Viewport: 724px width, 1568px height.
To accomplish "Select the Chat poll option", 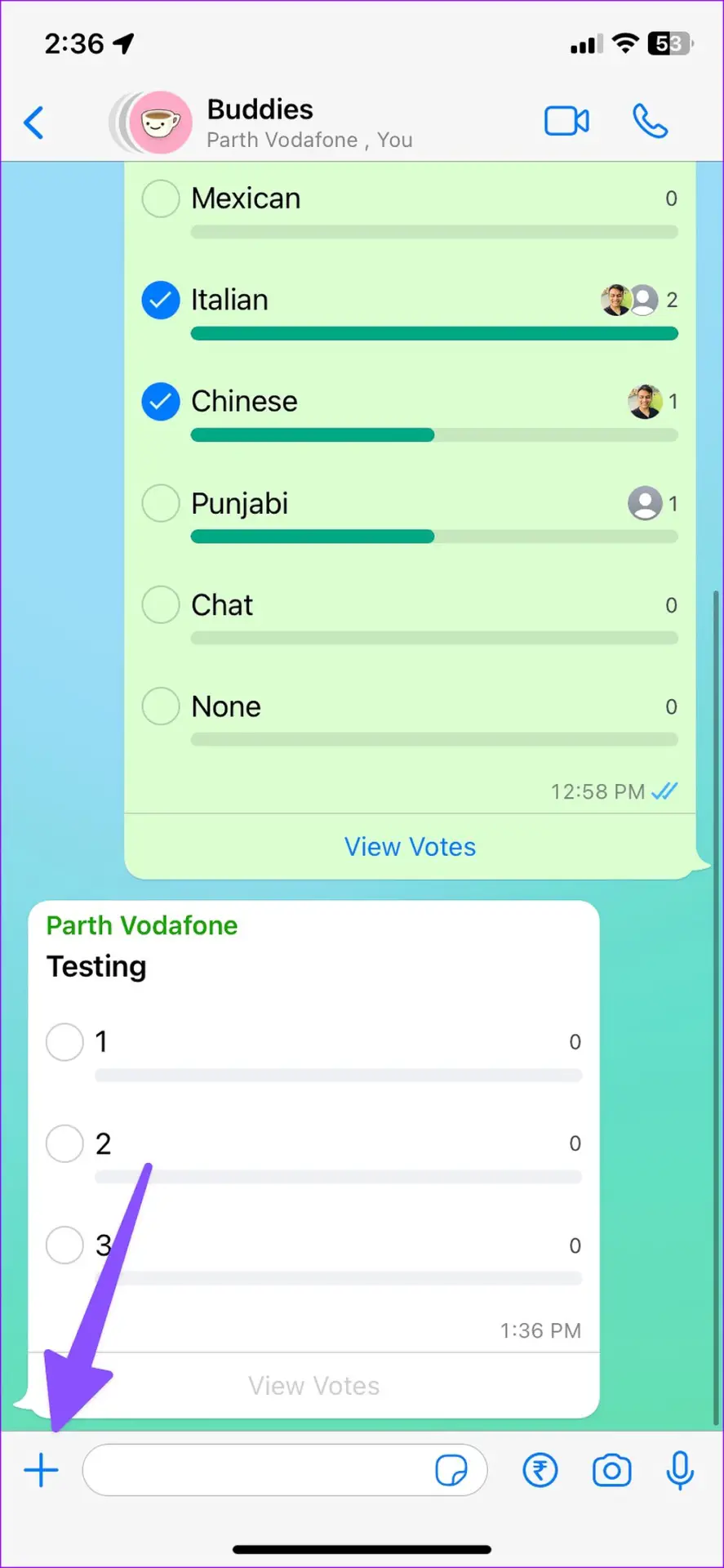I will point(161,605).
